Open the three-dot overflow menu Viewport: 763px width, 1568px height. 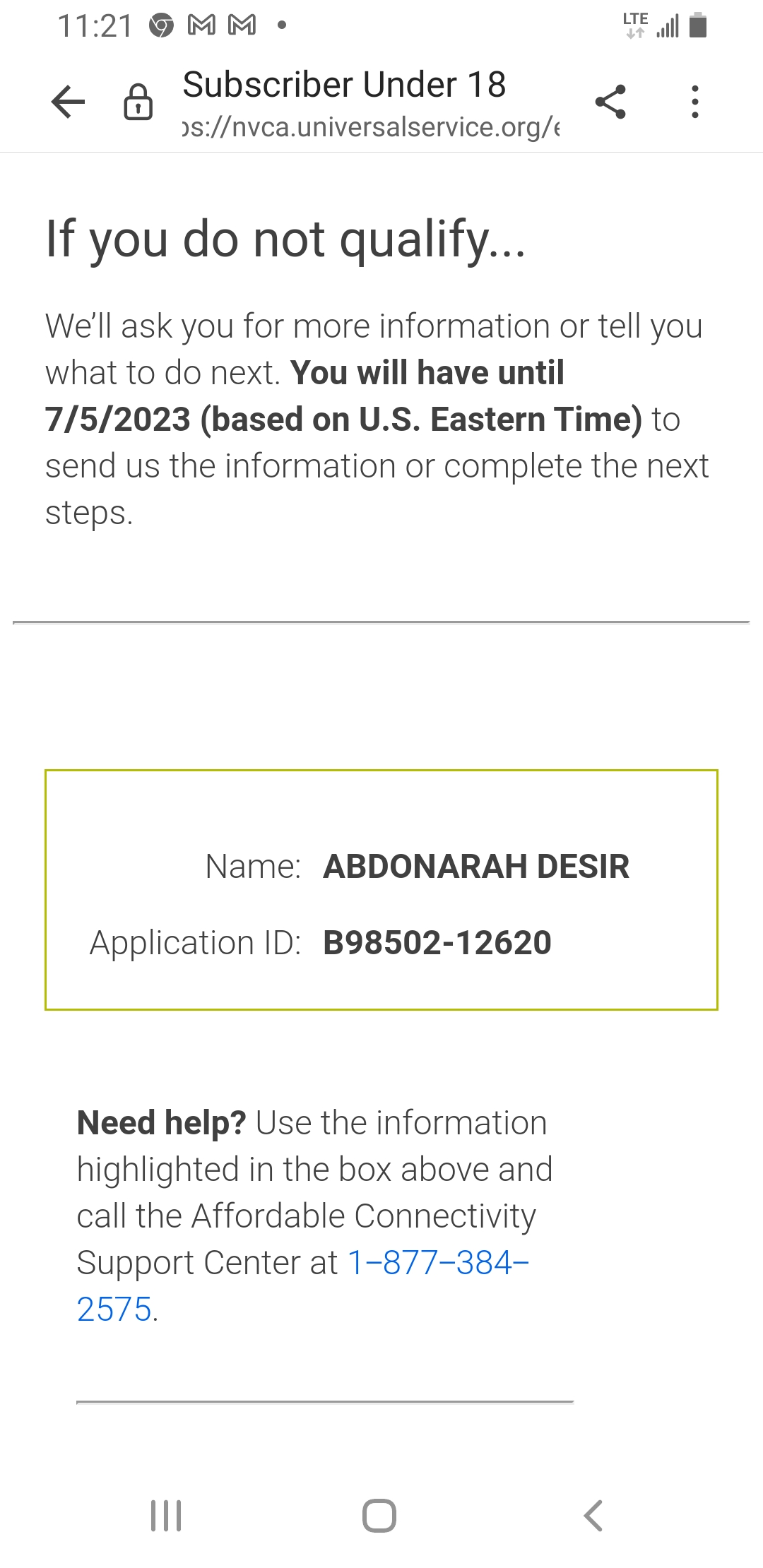pyautogui.click(x=695, y=102)
